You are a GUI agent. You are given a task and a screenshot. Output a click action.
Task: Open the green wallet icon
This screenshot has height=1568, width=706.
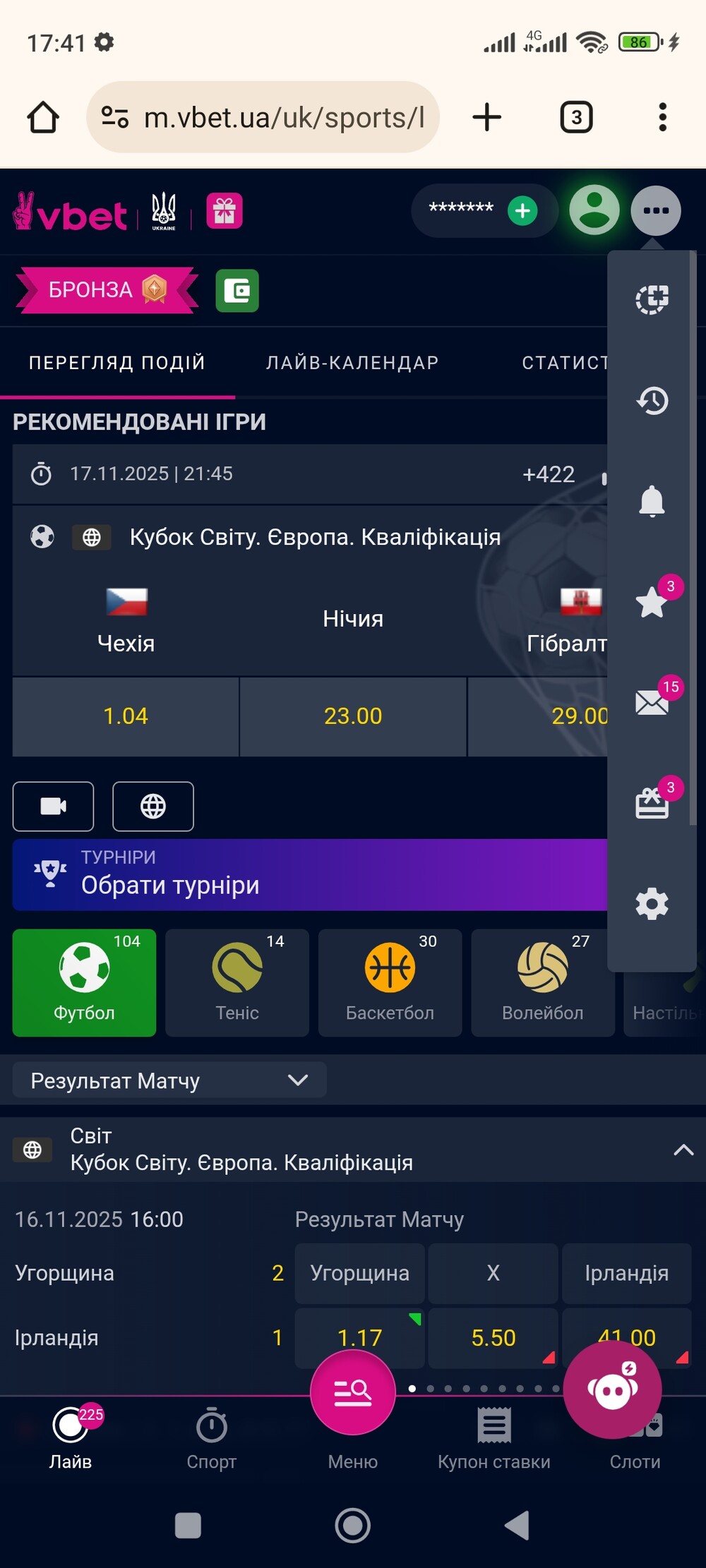tap(237, 291)
